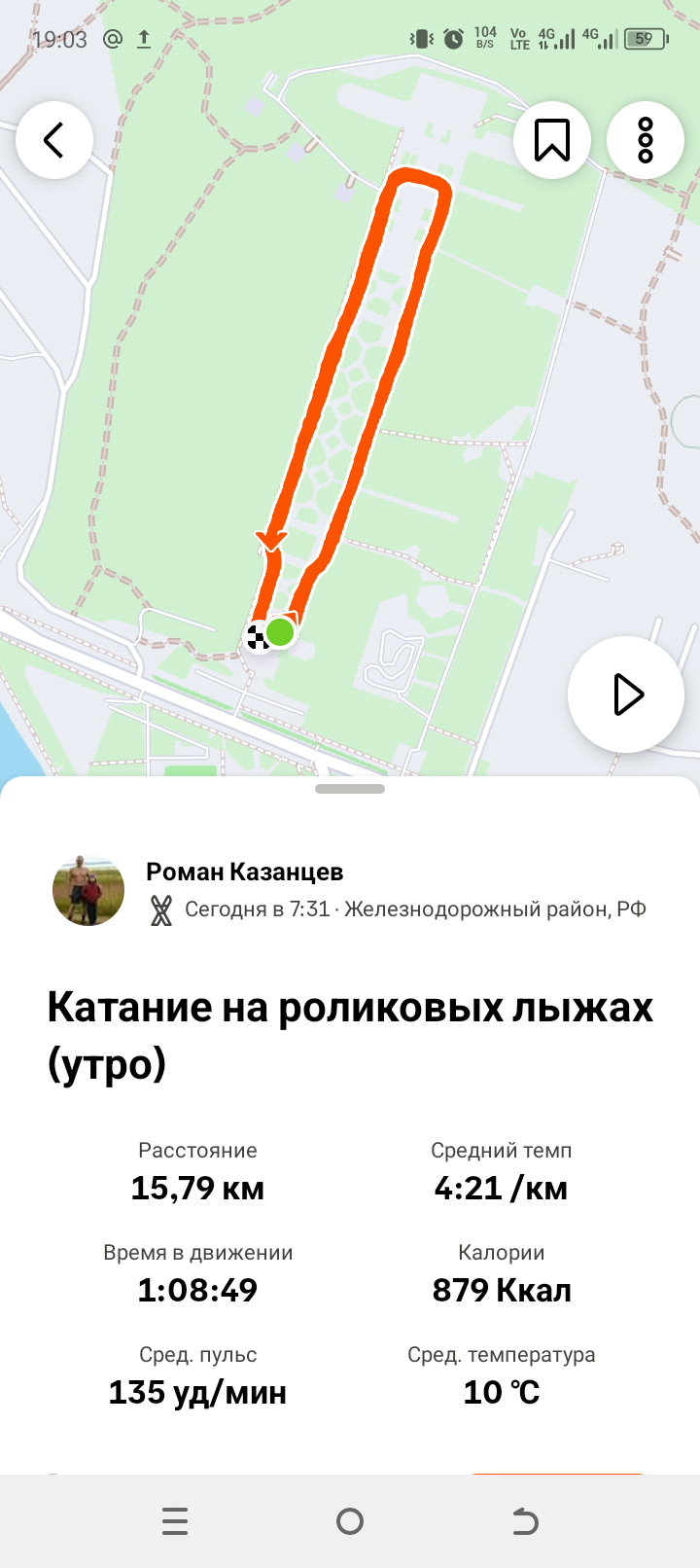Tap the bottom sheet drag handle

[x=350, y=789]
